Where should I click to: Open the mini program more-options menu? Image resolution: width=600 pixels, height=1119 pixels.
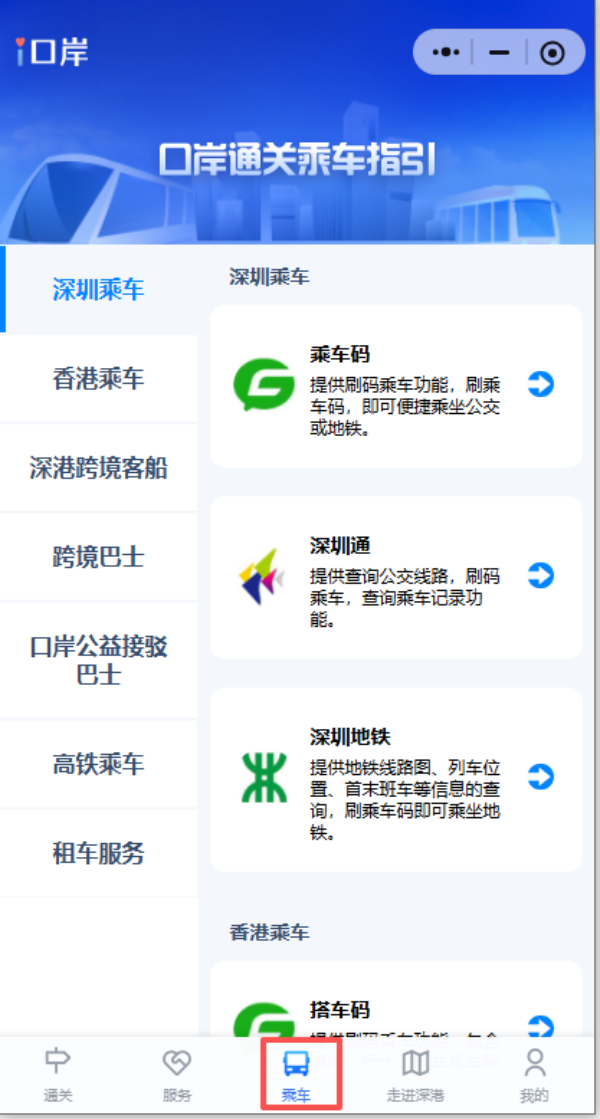(445, 52)
